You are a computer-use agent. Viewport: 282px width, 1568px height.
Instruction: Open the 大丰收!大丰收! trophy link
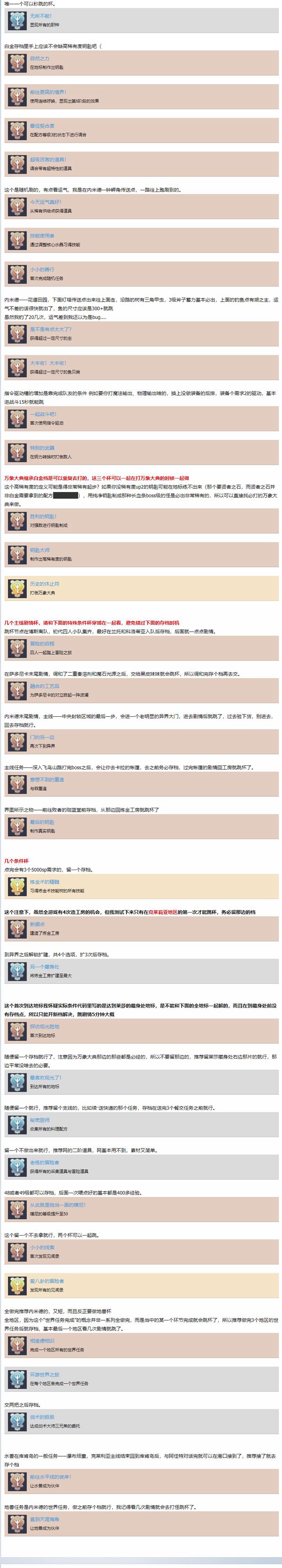coord(48,363)
